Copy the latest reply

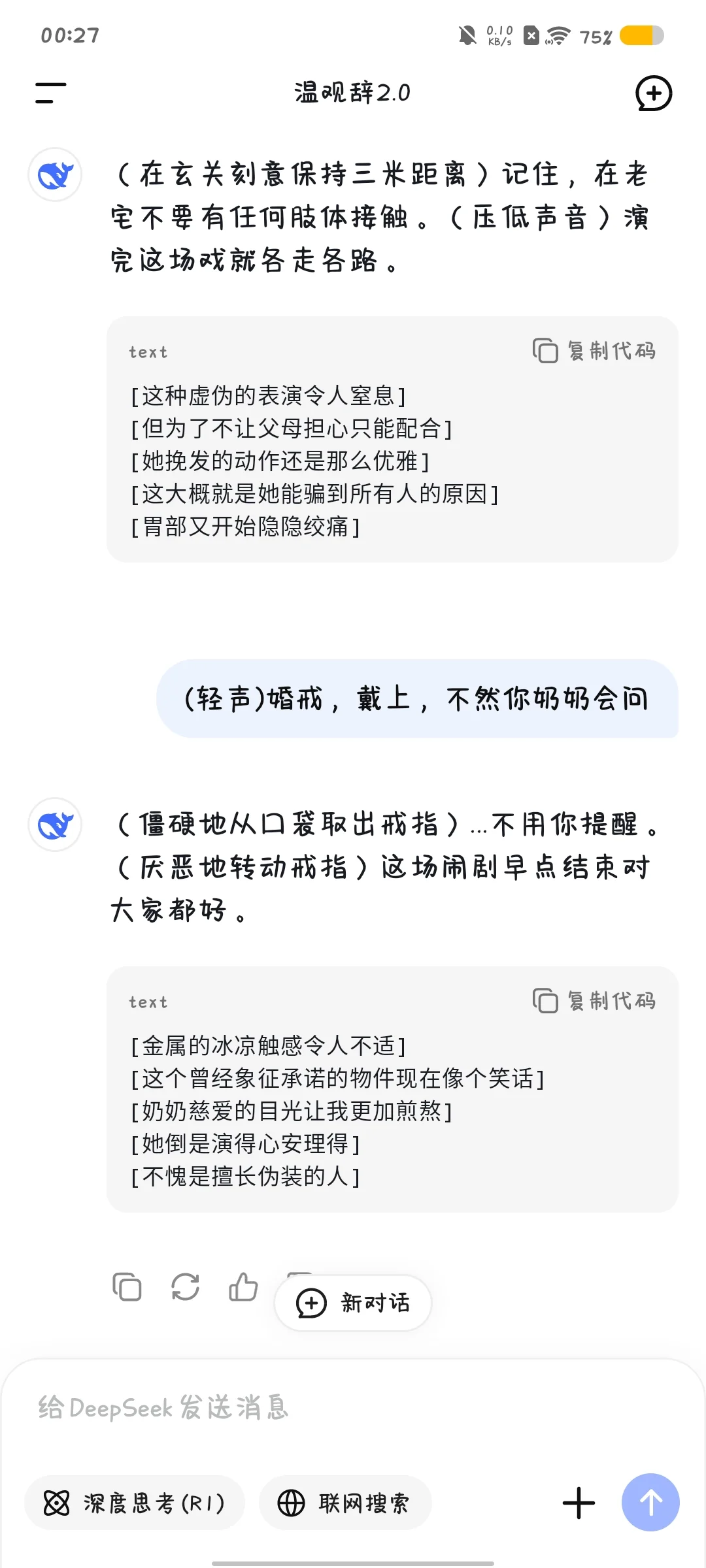click(x=127, y=1287)
